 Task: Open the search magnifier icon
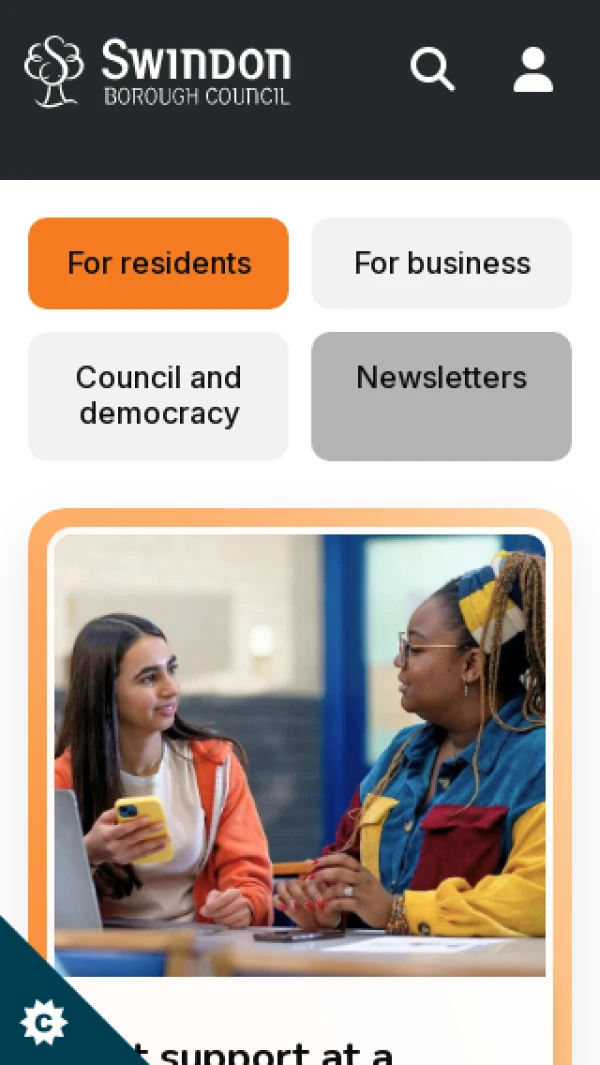tap(432, 69)
